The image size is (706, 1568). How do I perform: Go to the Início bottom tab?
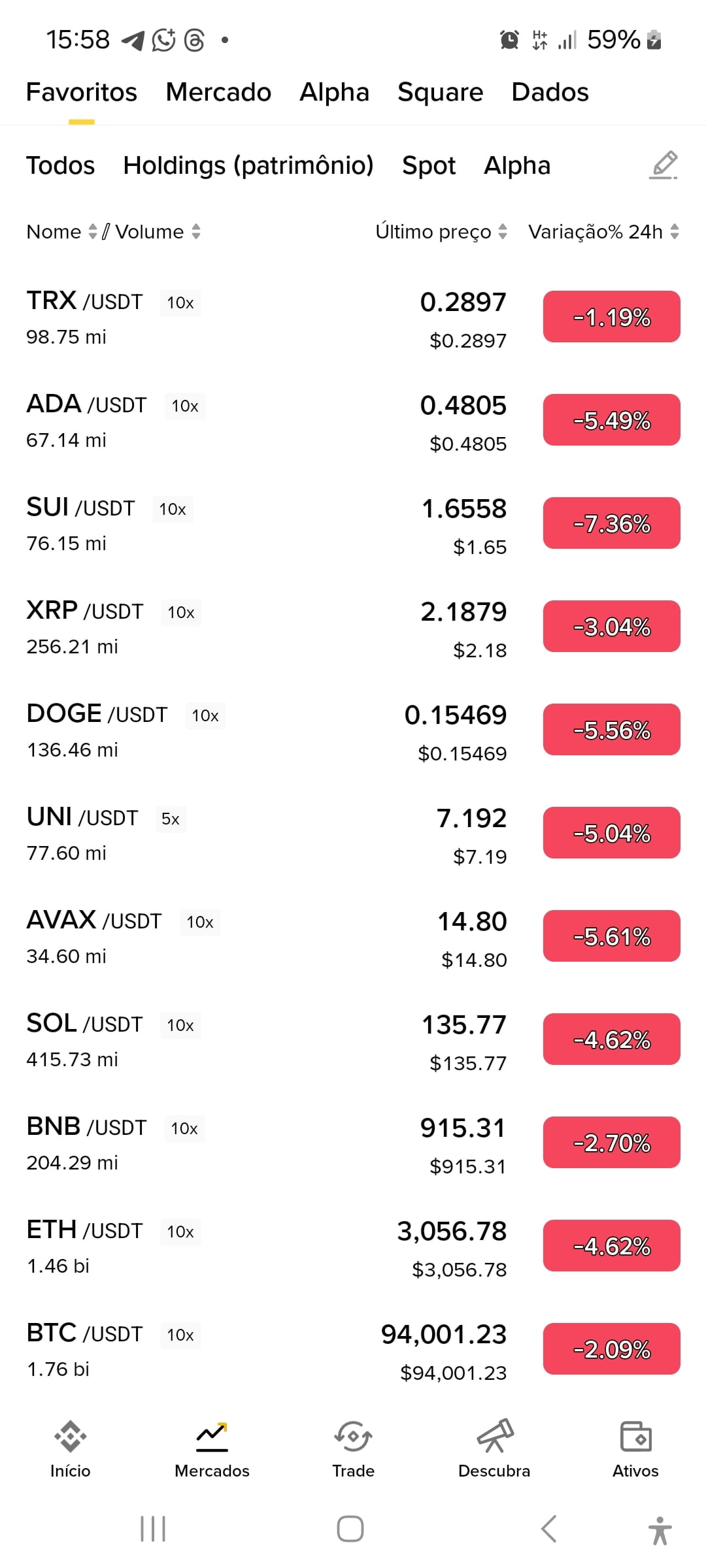[x=70, y=1449]
